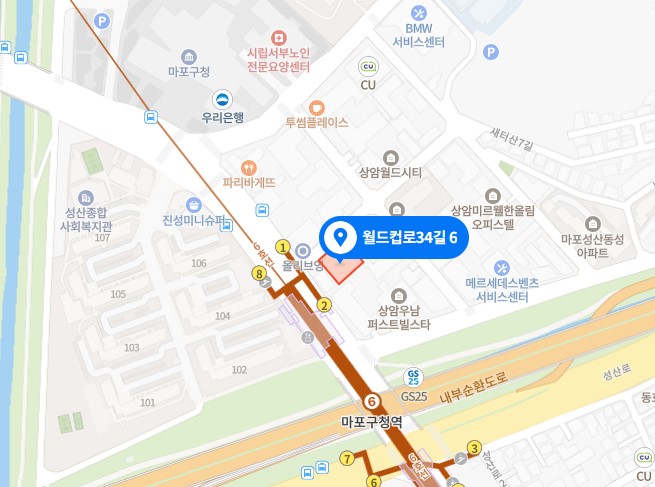Open 메르세데스벤츠 서비스센터 marker
This screenshot has height=487, width=655.
click(501, 267)
